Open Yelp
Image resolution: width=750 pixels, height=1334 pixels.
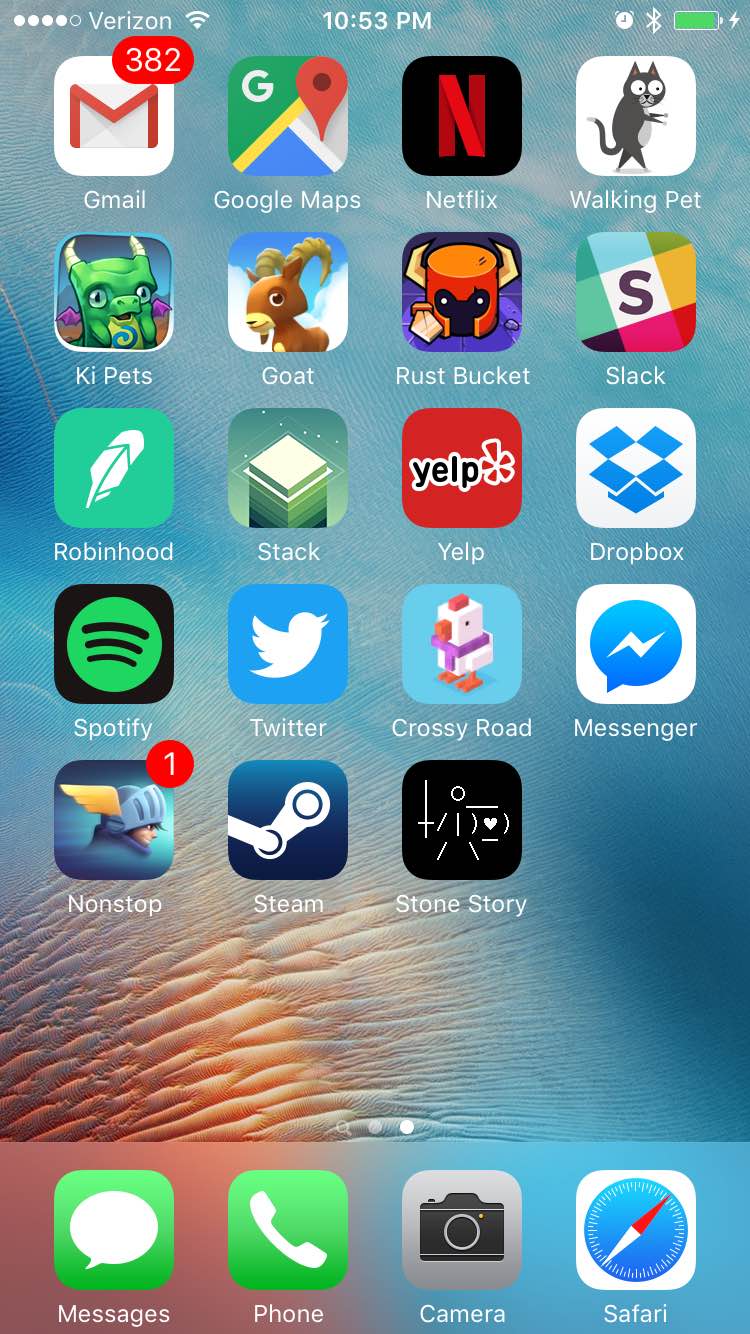pyautogui.click(x=462, y=468)
